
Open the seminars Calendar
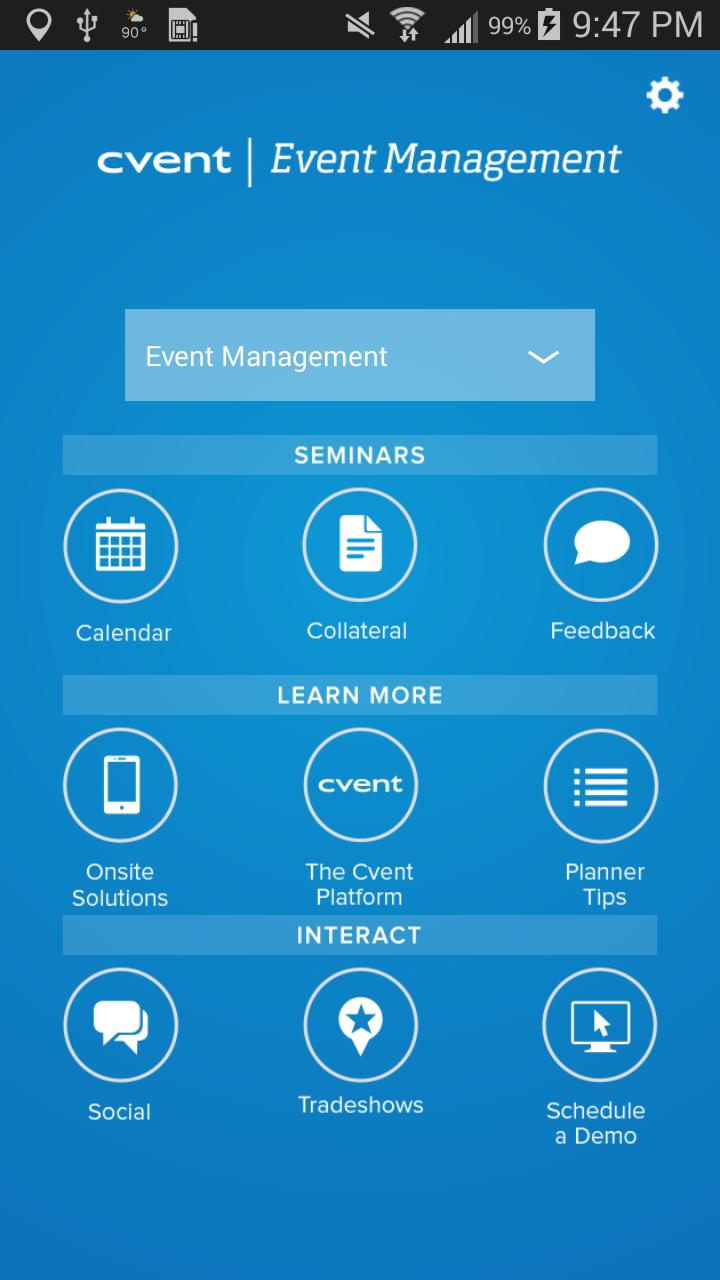pos(121,546)
